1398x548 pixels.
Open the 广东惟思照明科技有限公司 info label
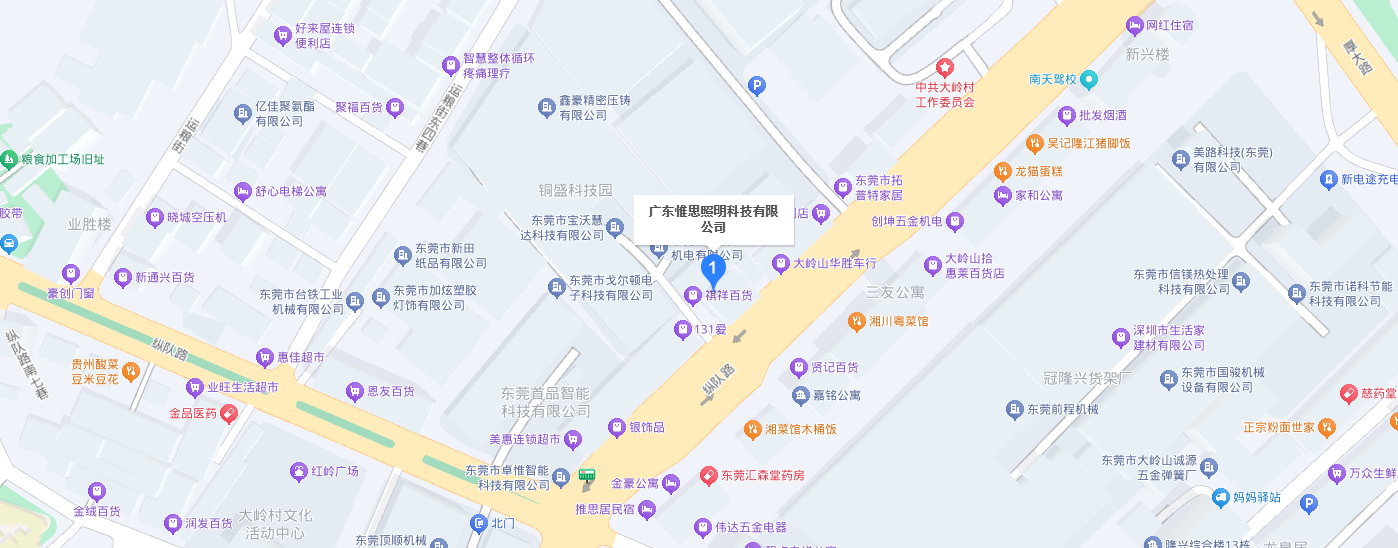[x=713, y=219]
